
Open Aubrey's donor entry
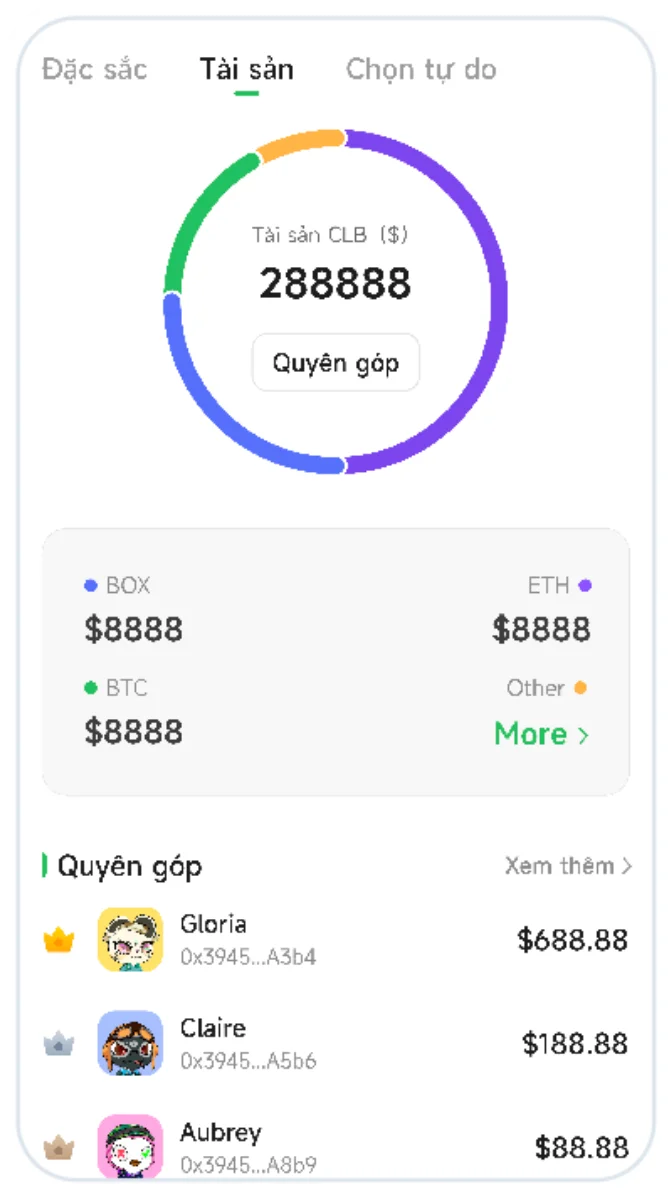pos(336,1146)
